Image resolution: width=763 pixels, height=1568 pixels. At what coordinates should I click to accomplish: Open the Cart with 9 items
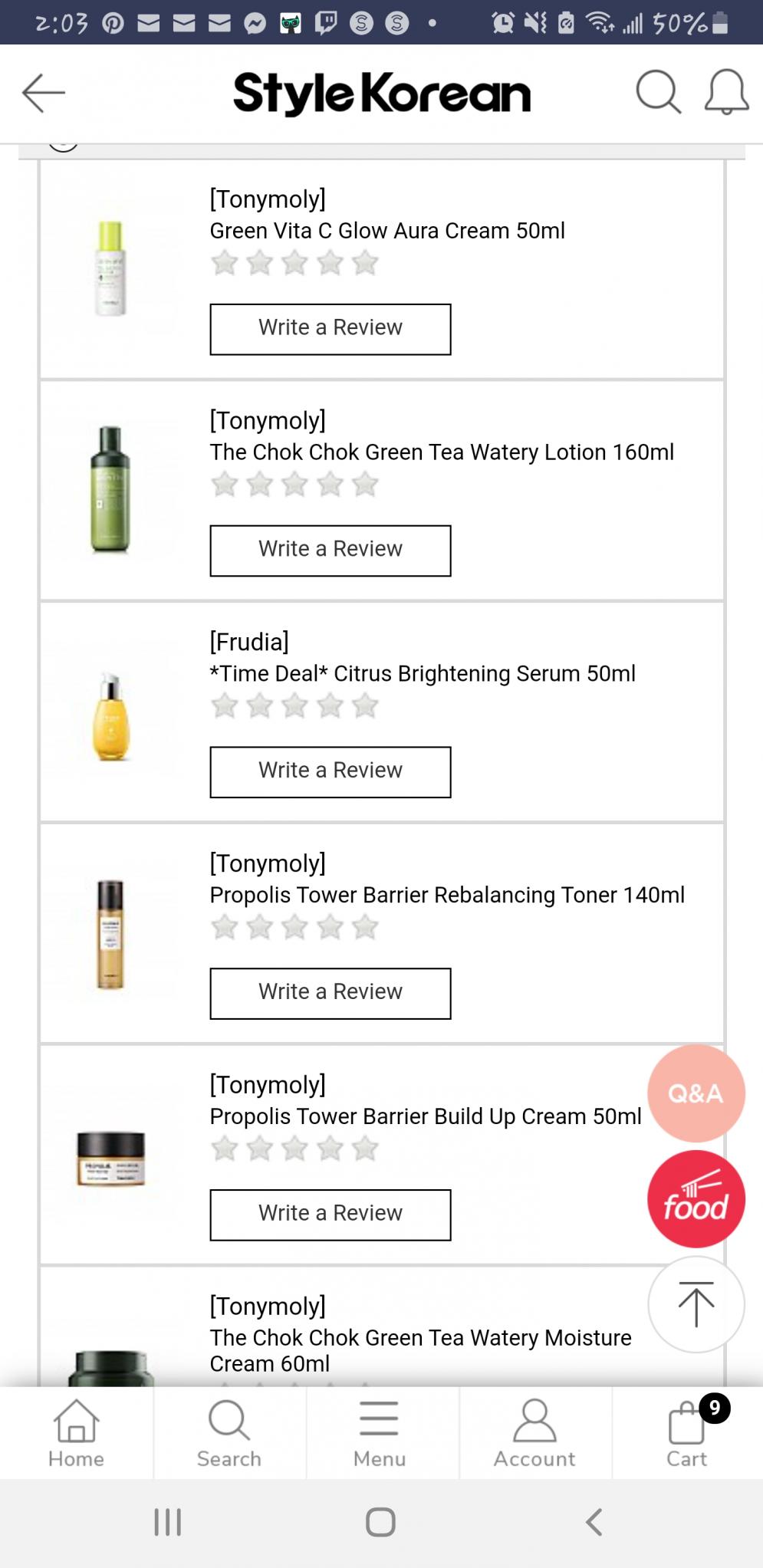pos(688,1433)
